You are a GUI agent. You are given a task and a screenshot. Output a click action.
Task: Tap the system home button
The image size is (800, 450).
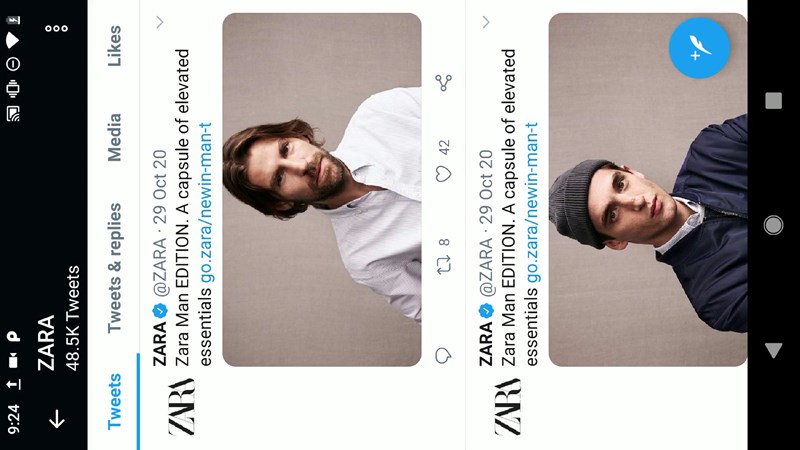click(773, 225)
